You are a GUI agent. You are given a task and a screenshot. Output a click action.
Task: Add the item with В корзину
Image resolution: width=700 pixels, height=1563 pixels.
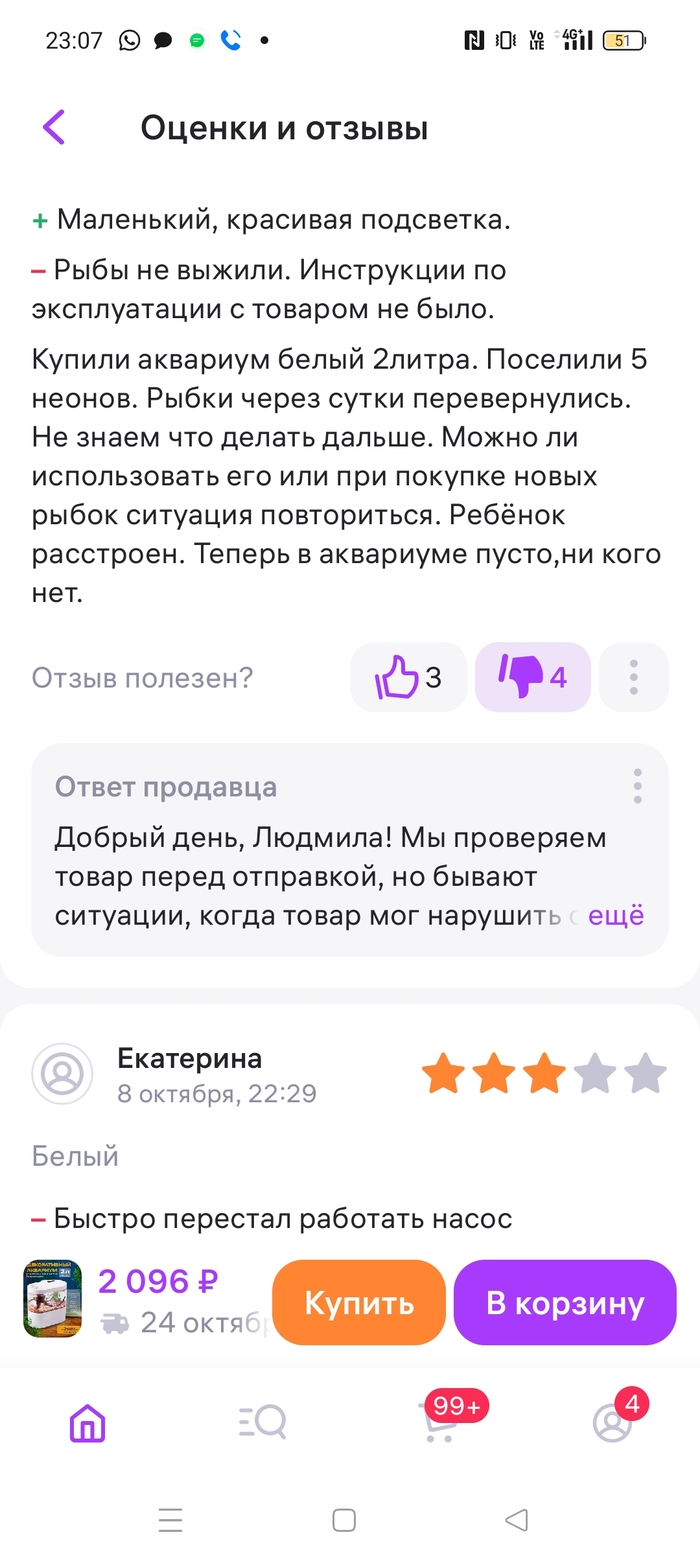(565, 1302)
